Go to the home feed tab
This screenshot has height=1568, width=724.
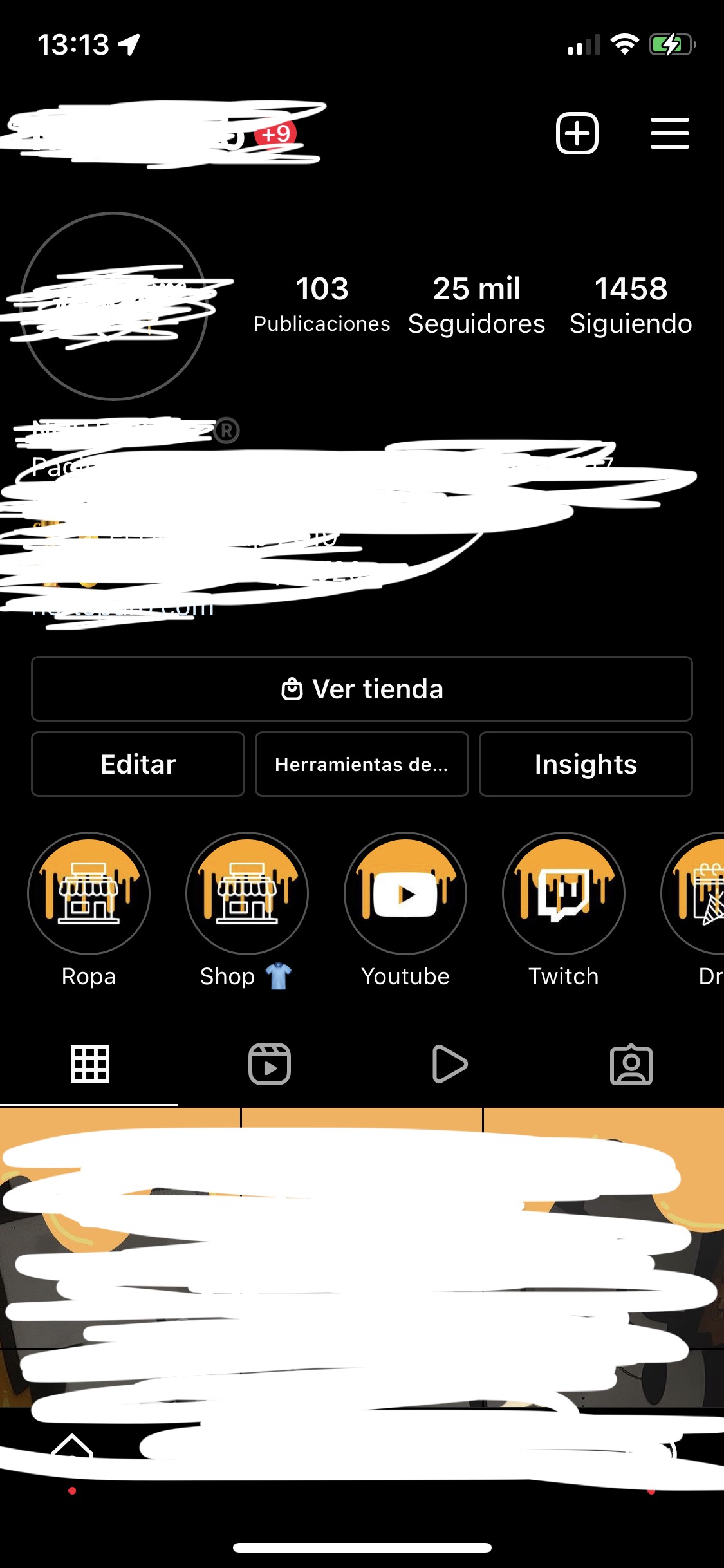click(72, 1447)
